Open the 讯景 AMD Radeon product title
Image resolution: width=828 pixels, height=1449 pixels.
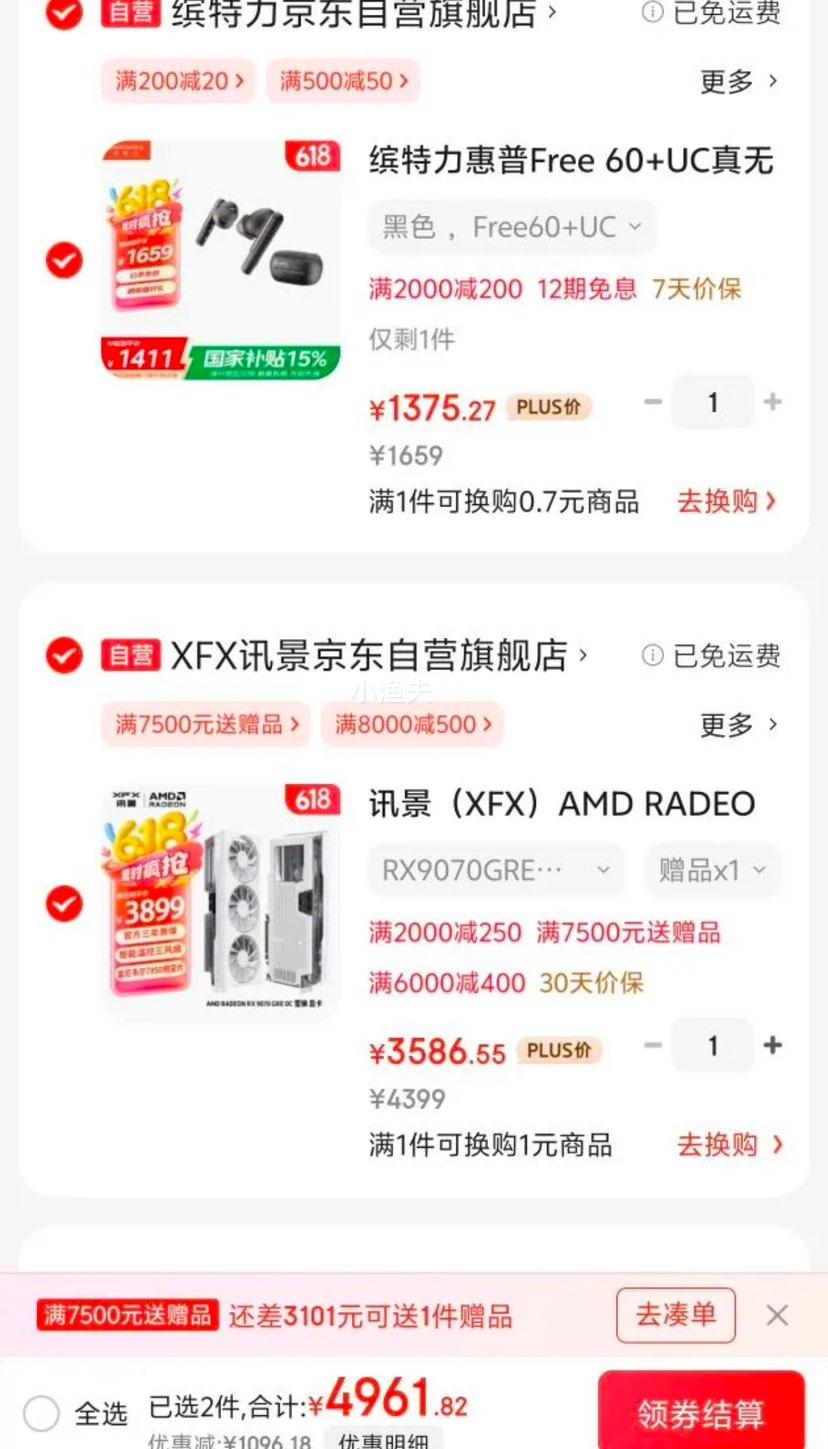point(561,804)
